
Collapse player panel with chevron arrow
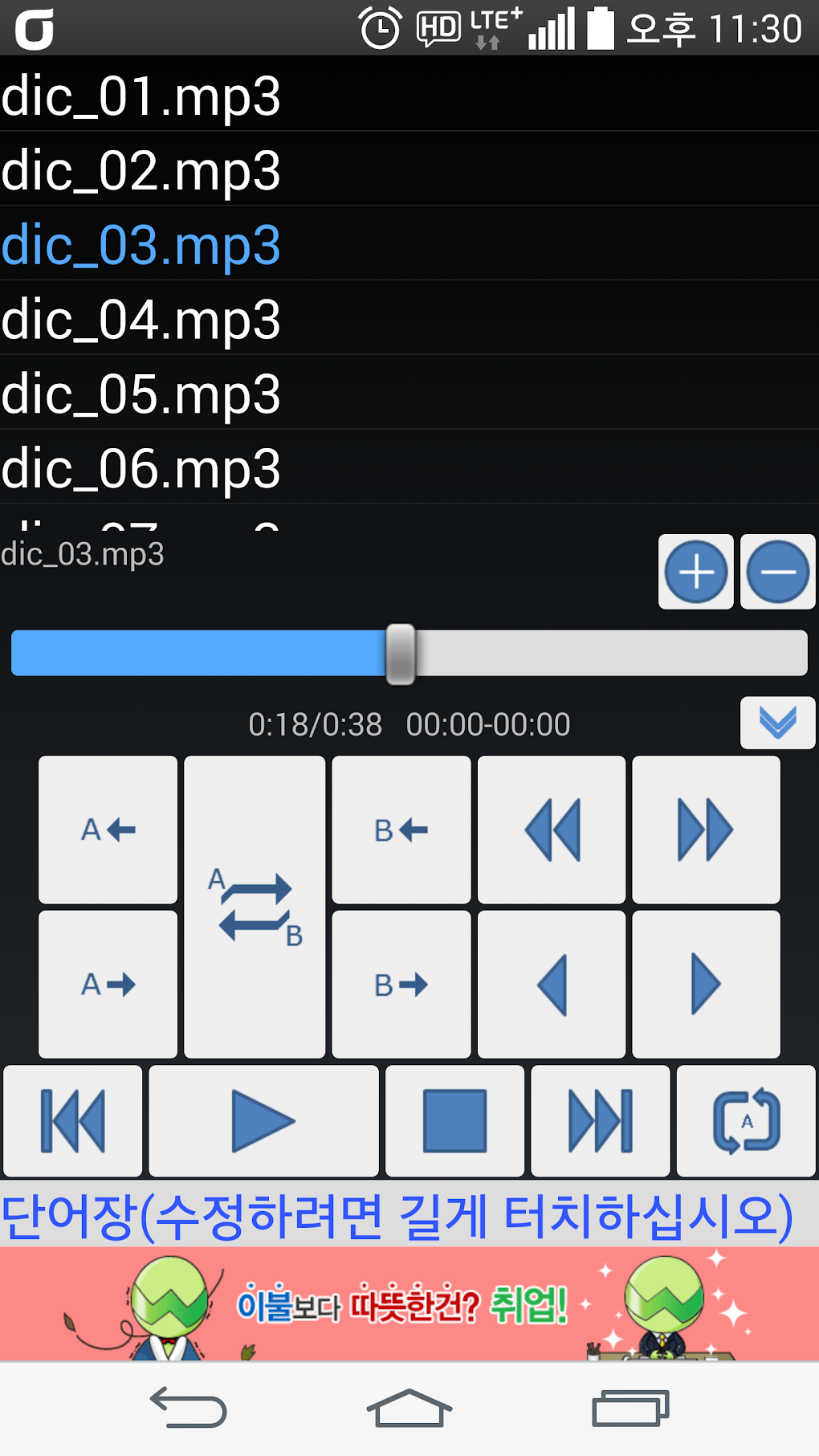(x=776, y=722)
